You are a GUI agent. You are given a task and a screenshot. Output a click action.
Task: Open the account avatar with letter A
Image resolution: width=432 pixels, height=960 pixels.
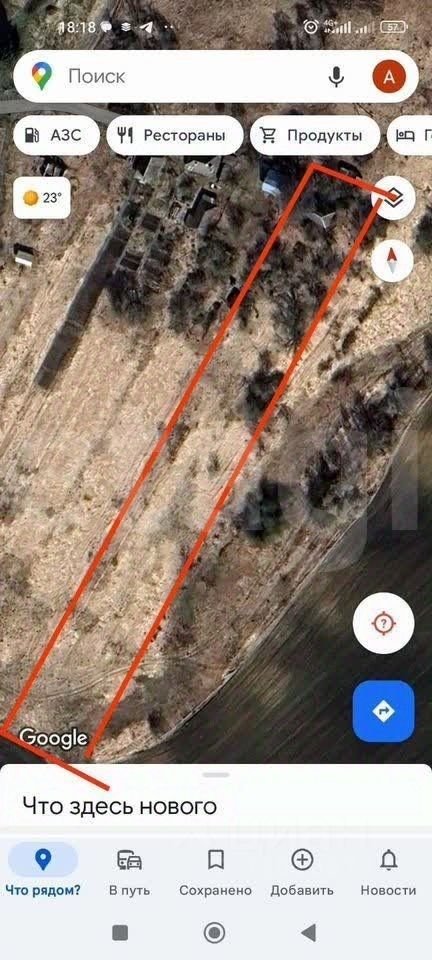389,77
